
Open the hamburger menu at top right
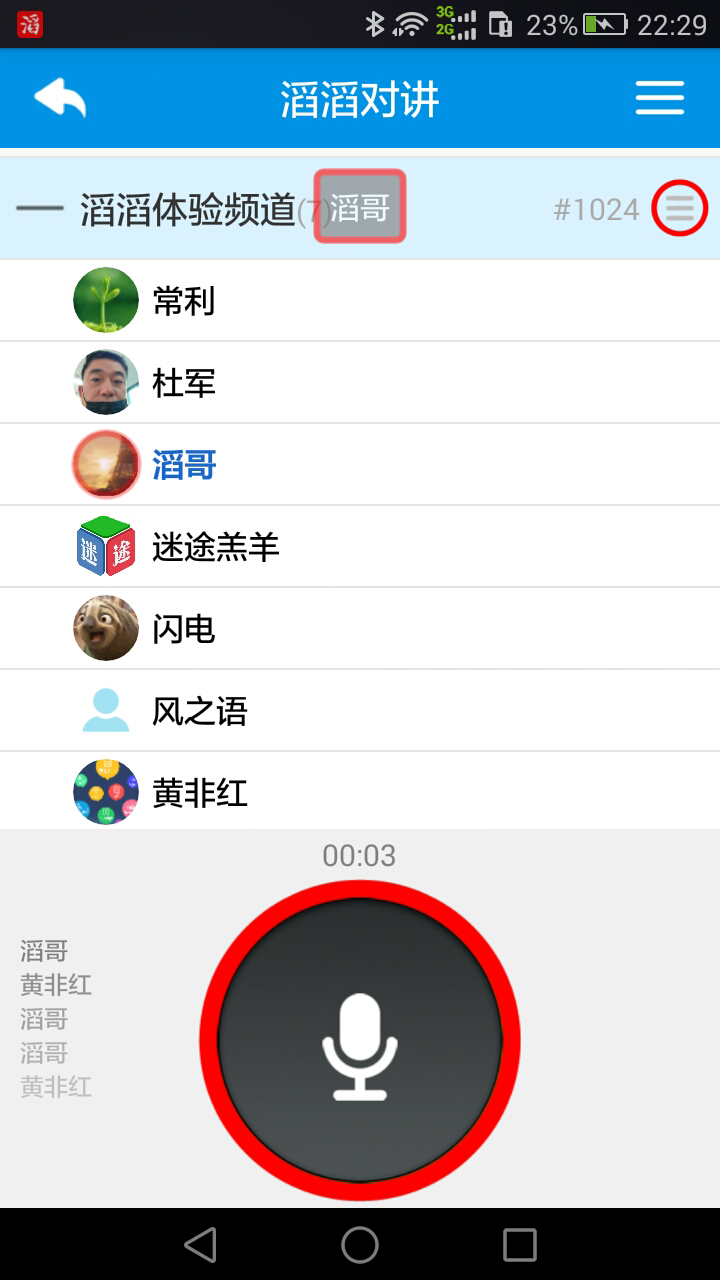659,97
